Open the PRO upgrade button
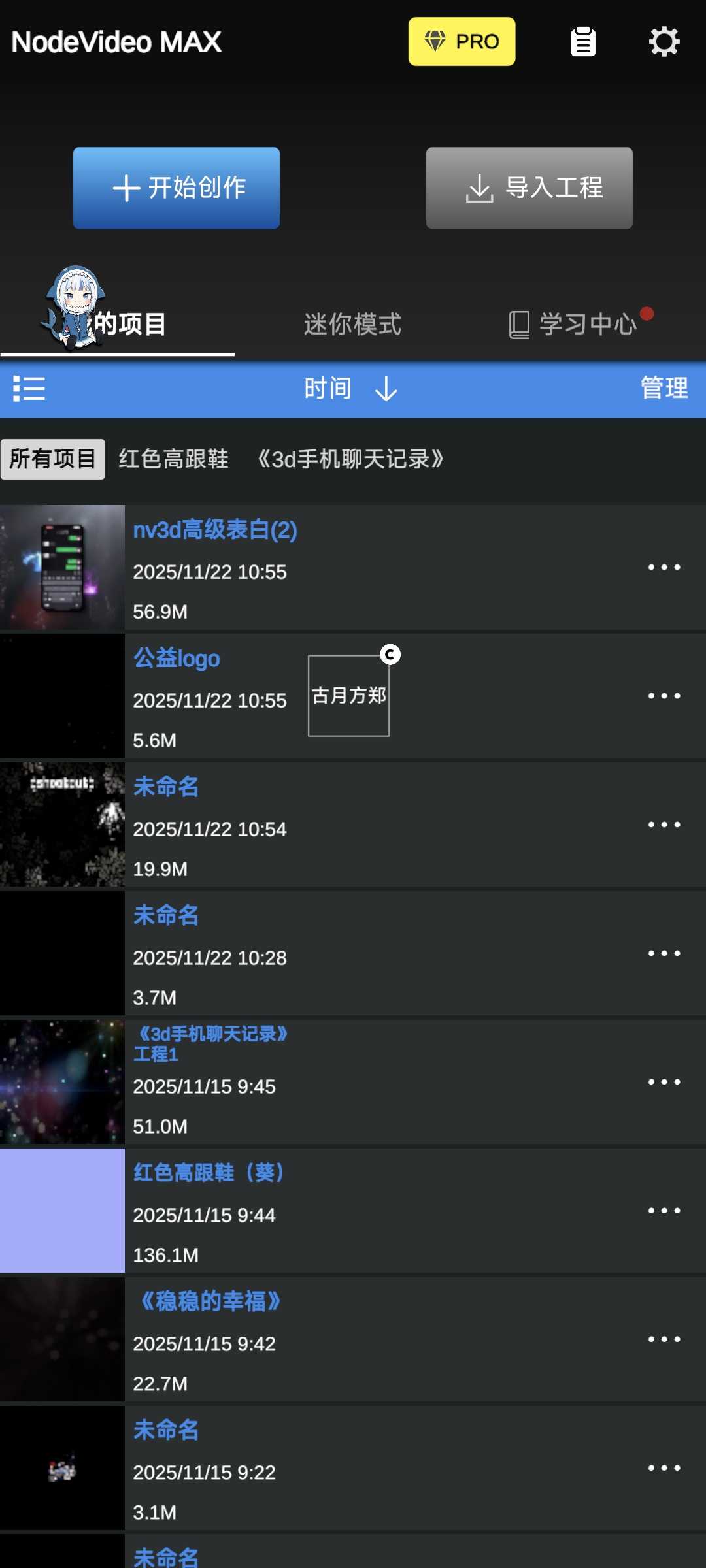This screenshot has height=1568, width=706. [462, 42]
